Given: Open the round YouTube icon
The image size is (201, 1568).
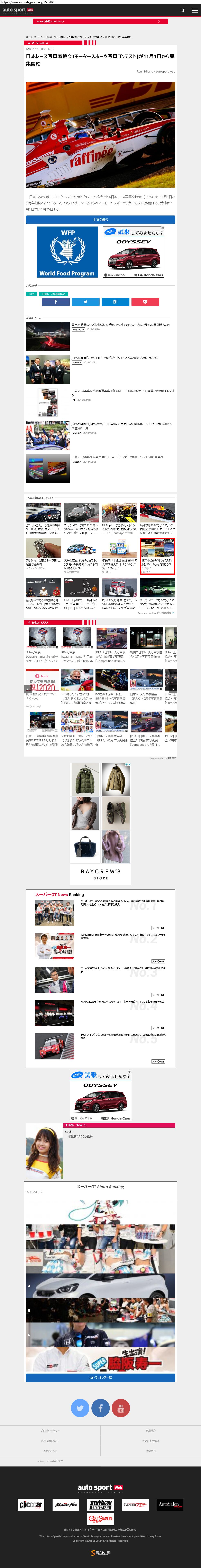Looking at the screenshot, I should click(x=121, y=1408).
